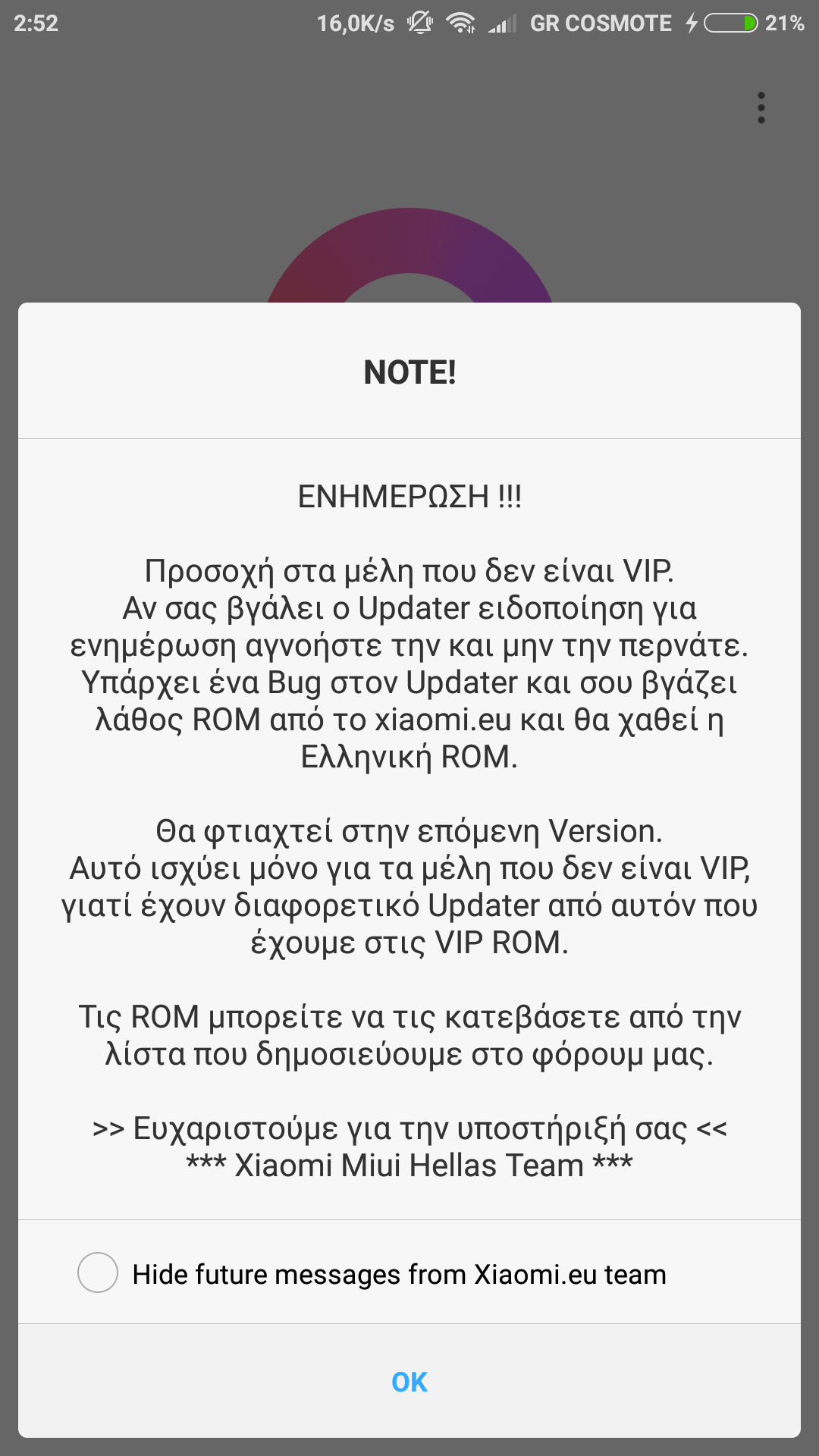Open the three-dot overflow menu

click(761, 108)
